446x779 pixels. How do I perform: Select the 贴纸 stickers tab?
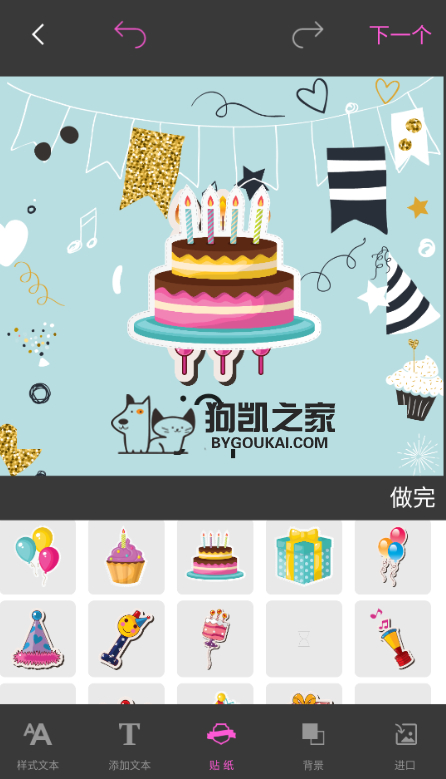point(221,746)
